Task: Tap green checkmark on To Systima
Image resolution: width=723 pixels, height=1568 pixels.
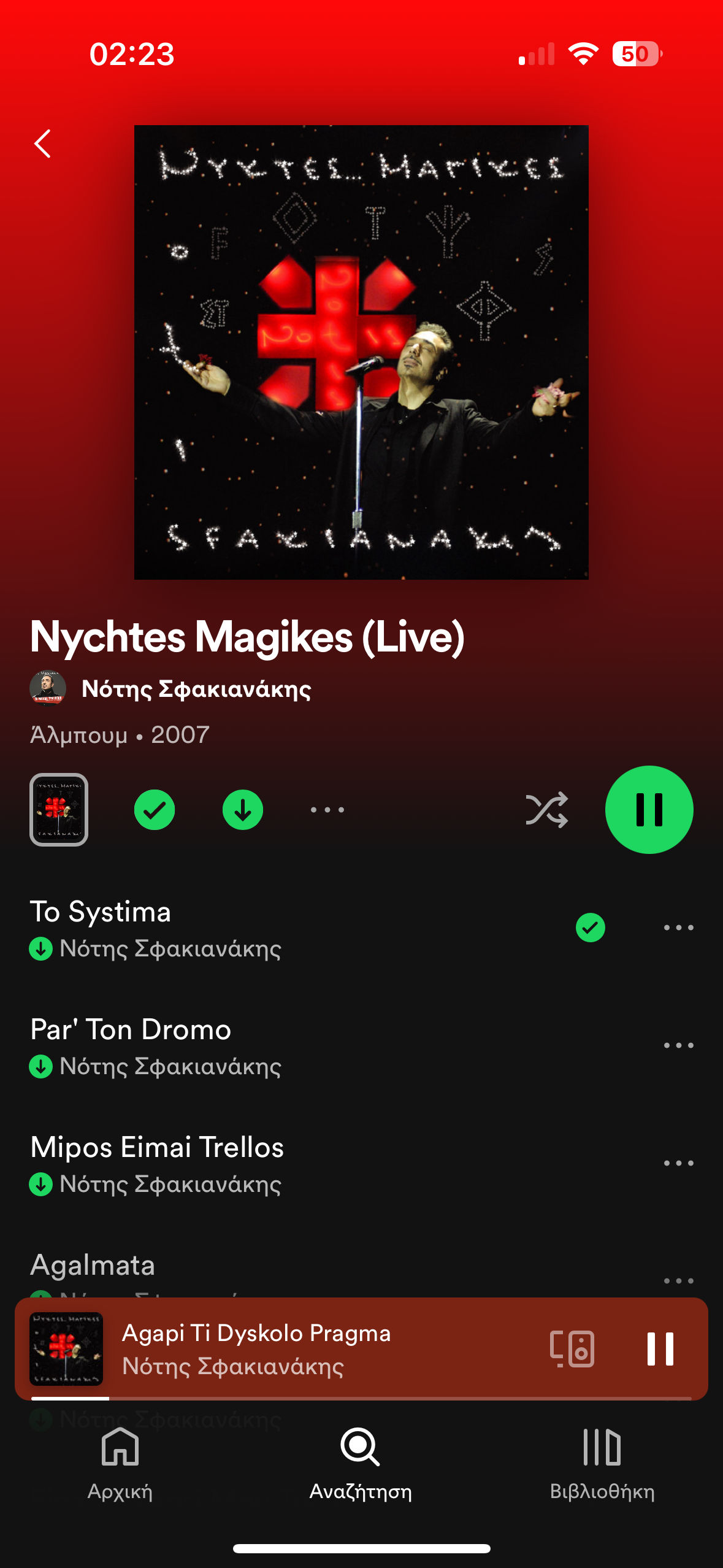Action: pyautogui.click(x=590, y=928)
